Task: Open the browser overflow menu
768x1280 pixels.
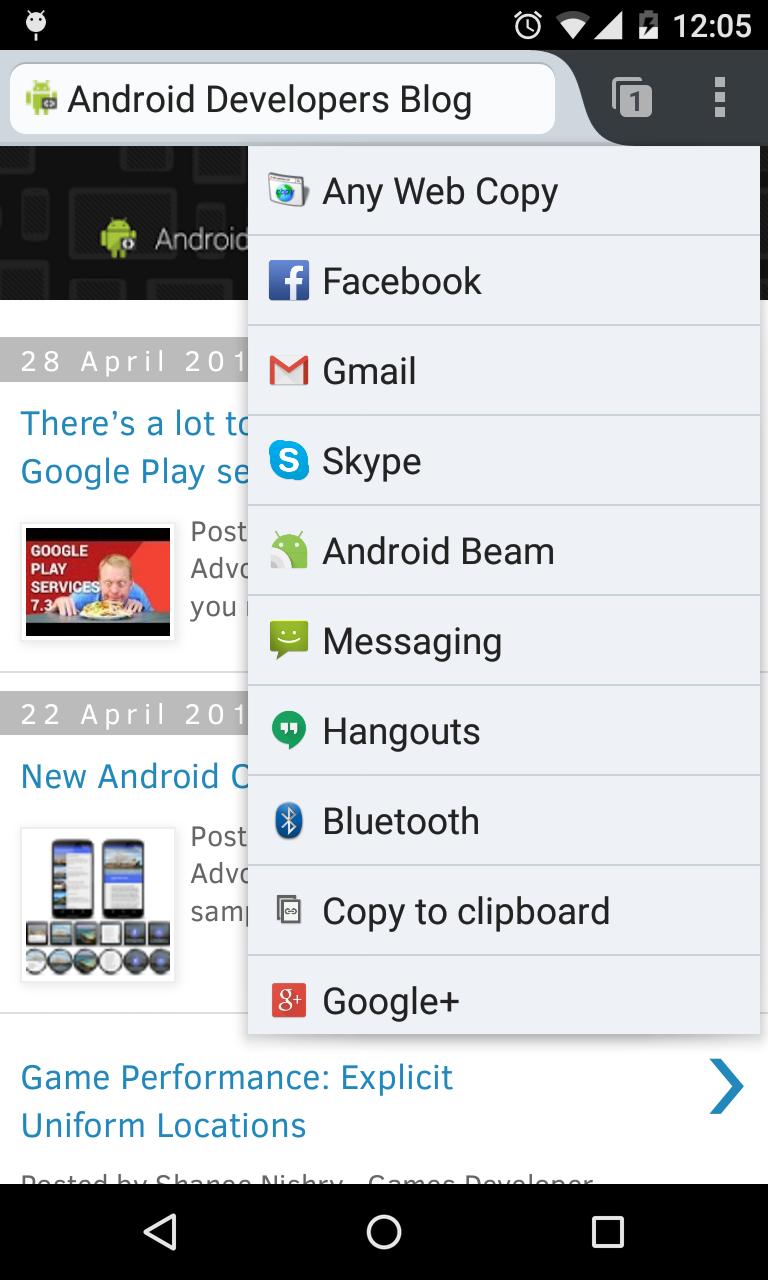Action: [719, 98]
